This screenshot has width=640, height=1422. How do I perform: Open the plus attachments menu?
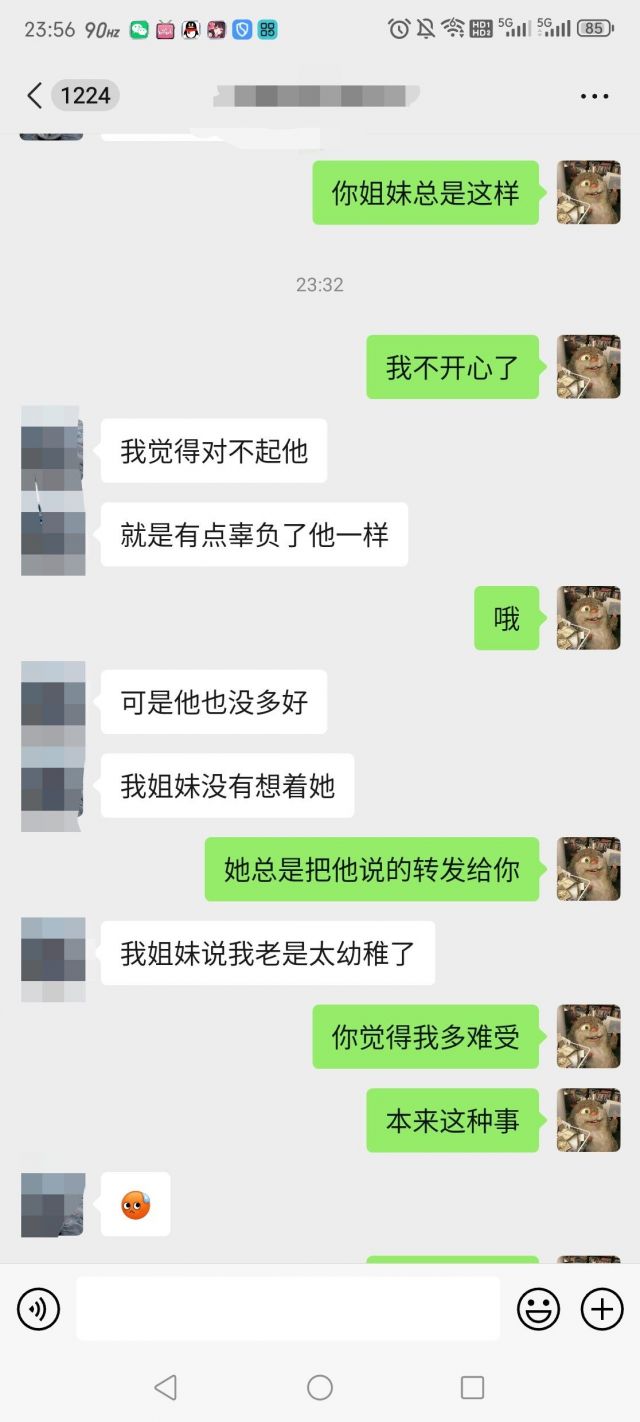click(602, 1308)
